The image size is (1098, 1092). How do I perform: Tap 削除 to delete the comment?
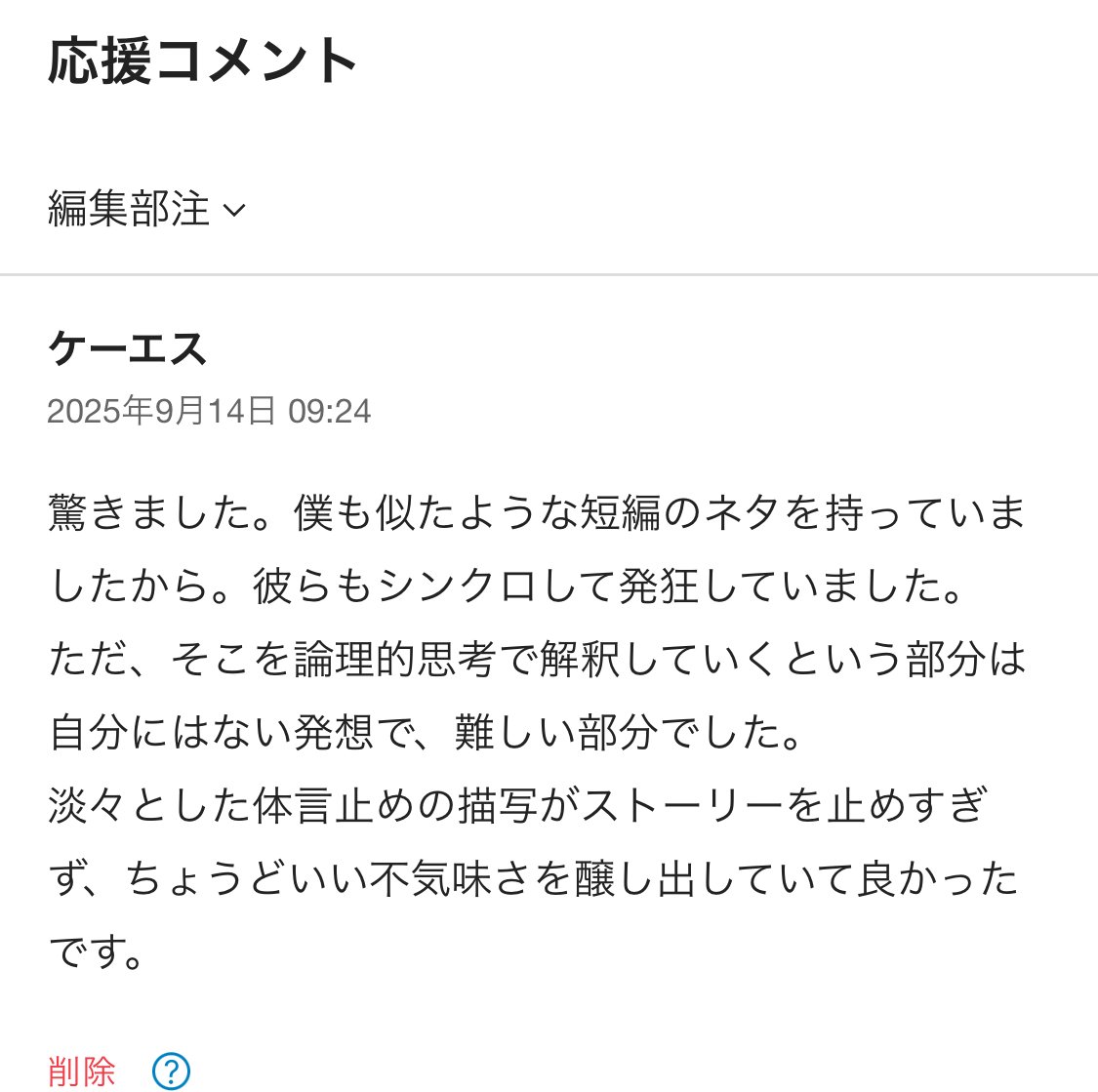point(81,1072)
